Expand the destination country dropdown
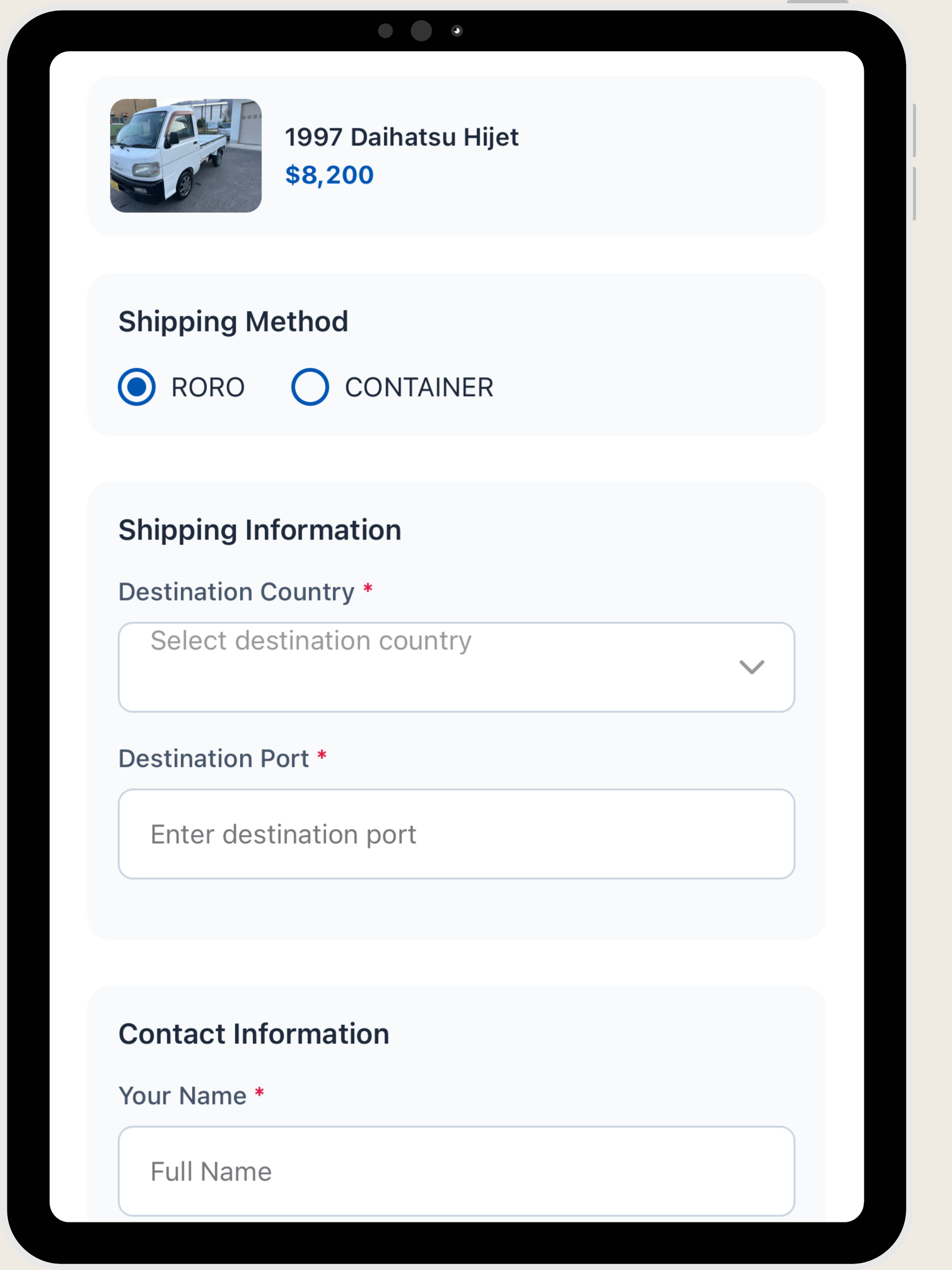This screenshot has height=1270, width=952. coord(456,667)
